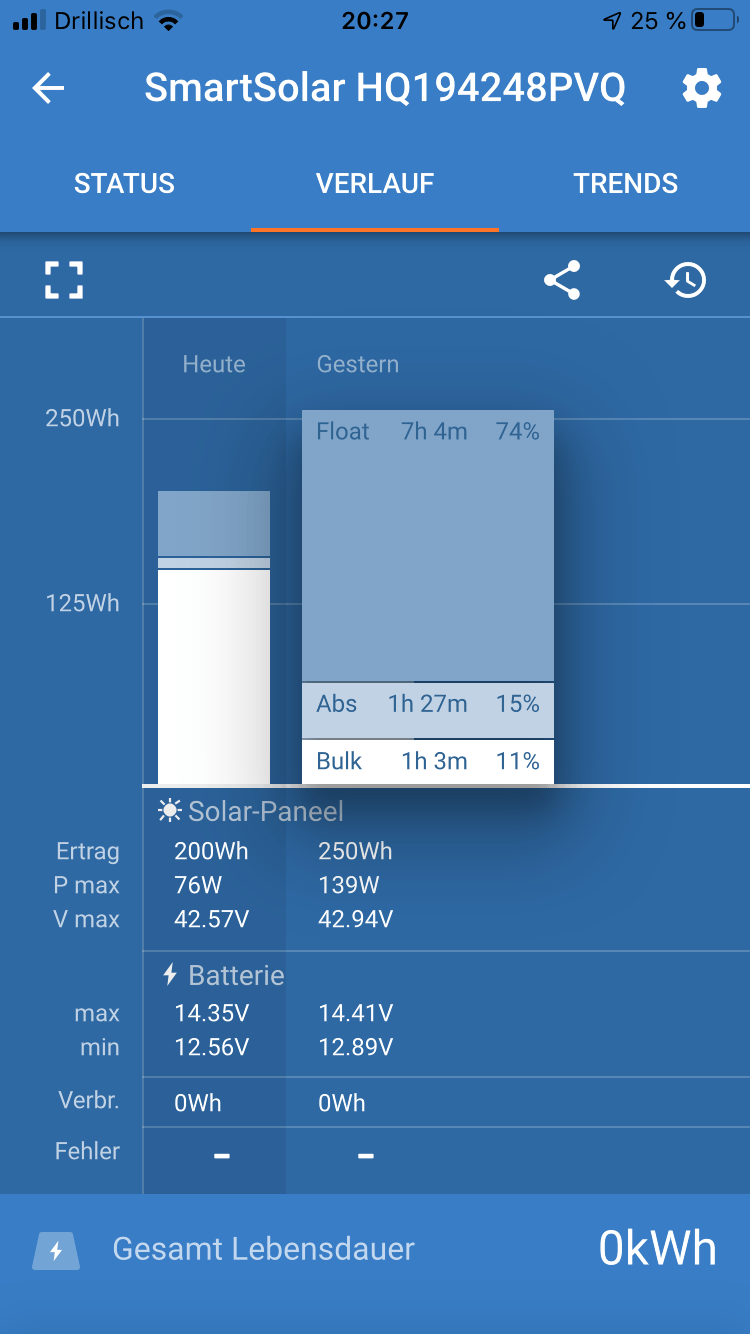750x1334 pixels.
Task: Select the Heute bar in chart
Action: click(214, 640)
